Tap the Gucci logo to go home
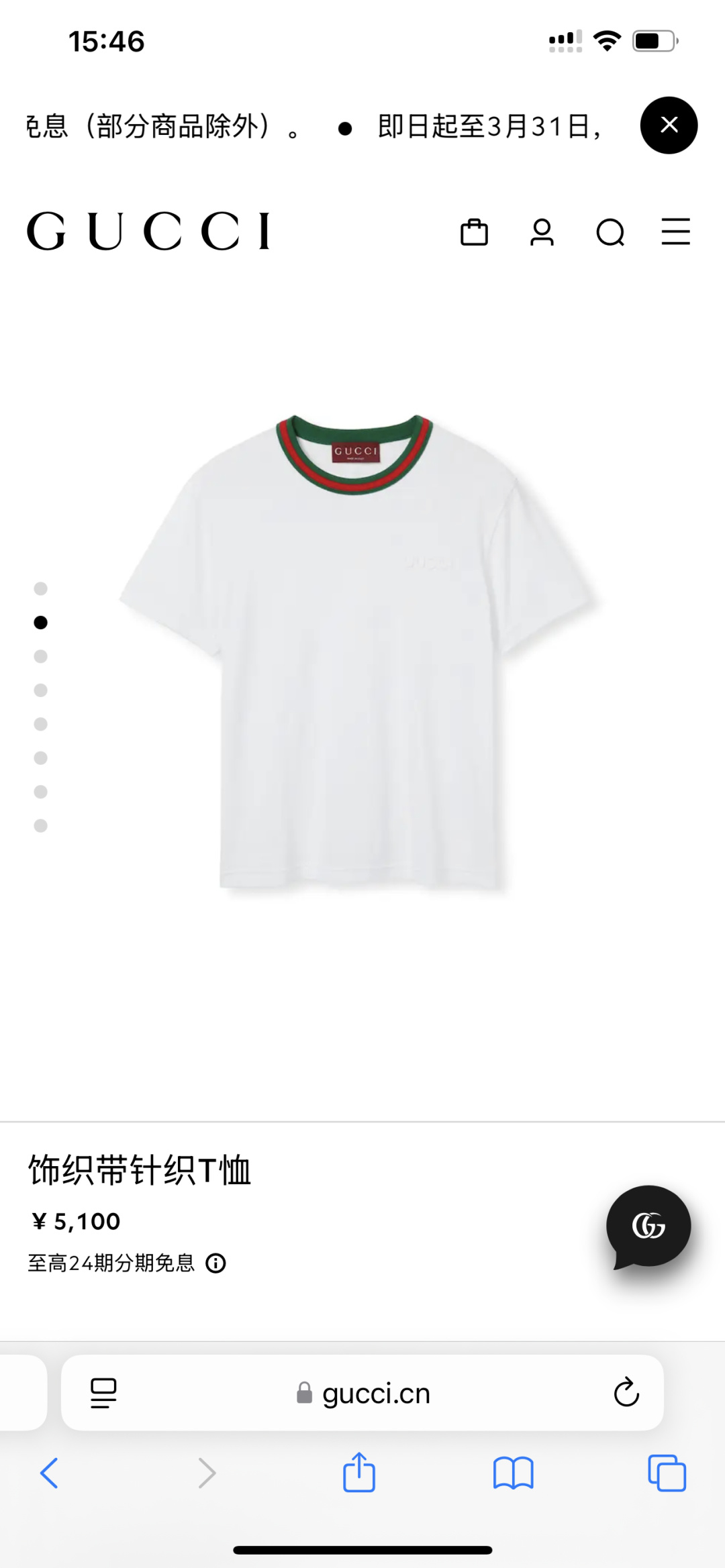725x1568 pixels. pos(148,231)
